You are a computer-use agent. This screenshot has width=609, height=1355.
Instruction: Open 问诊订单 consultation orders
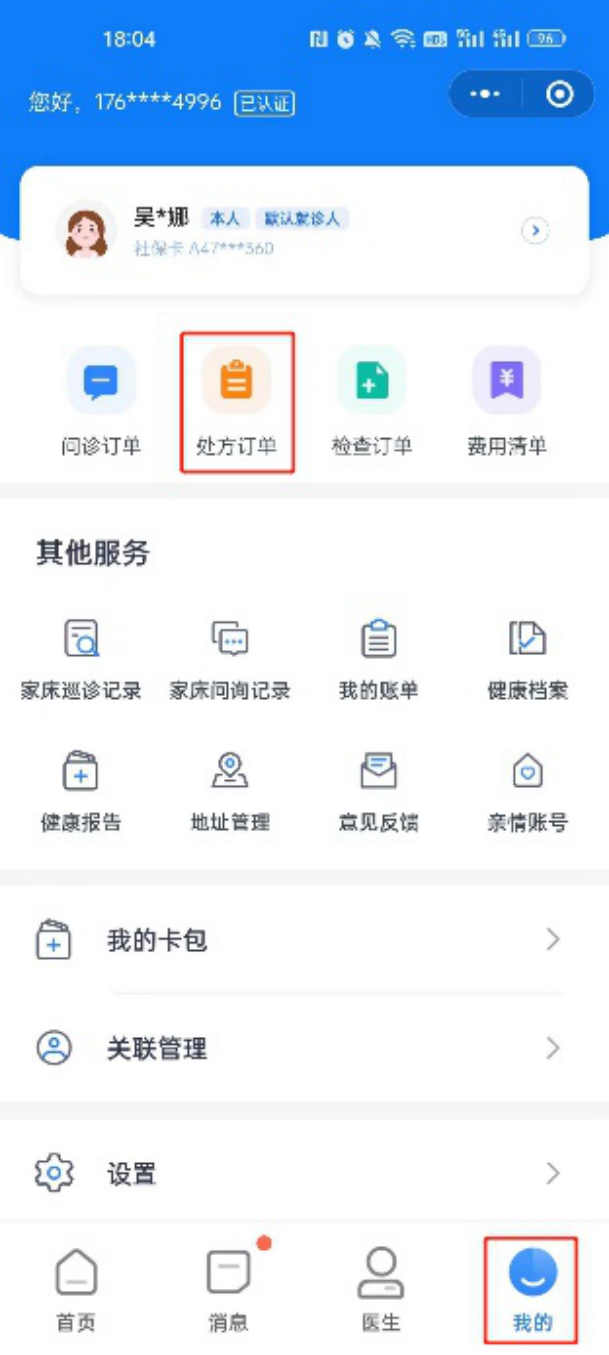101,402
